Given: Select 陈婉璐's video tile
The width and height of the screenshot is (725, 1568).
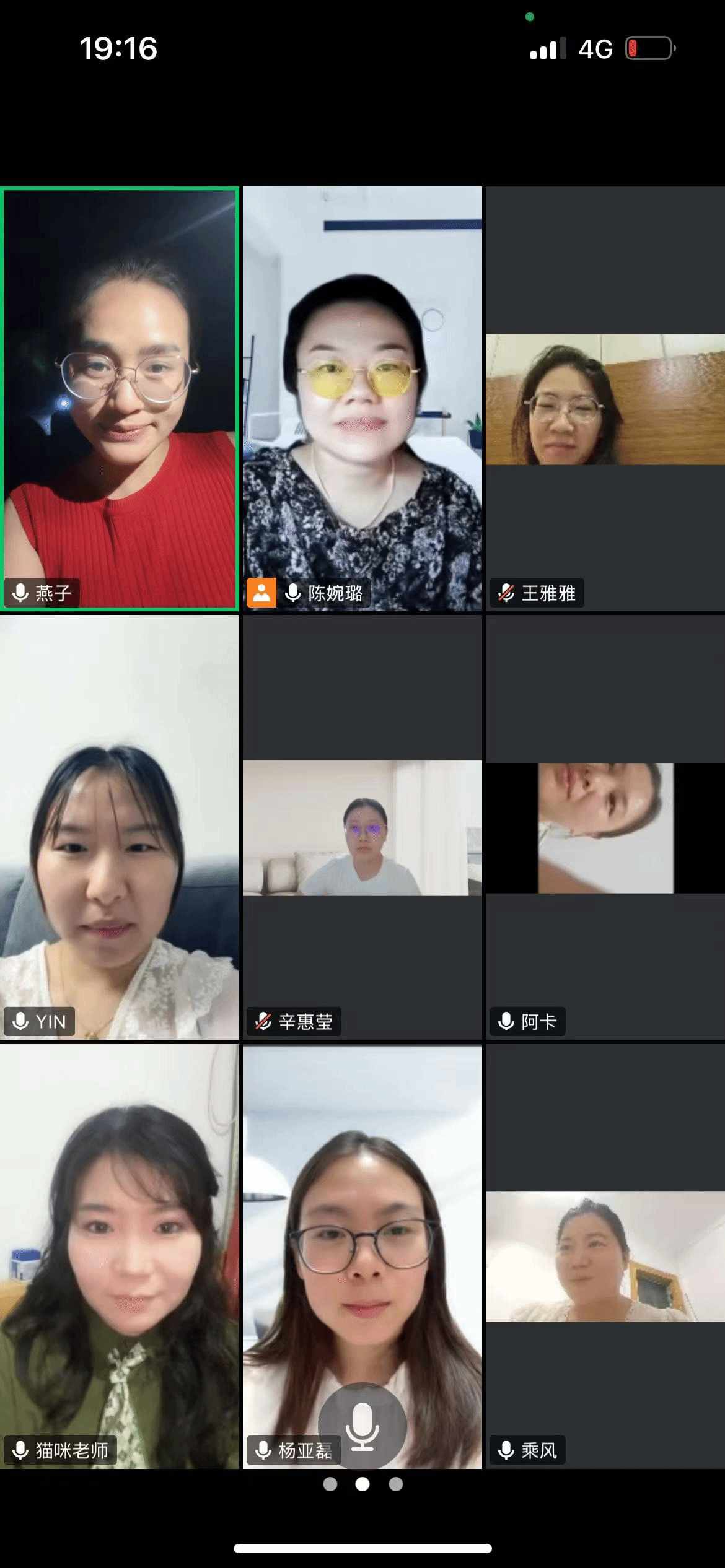Looking at the screenshot, I should [362, 399].
